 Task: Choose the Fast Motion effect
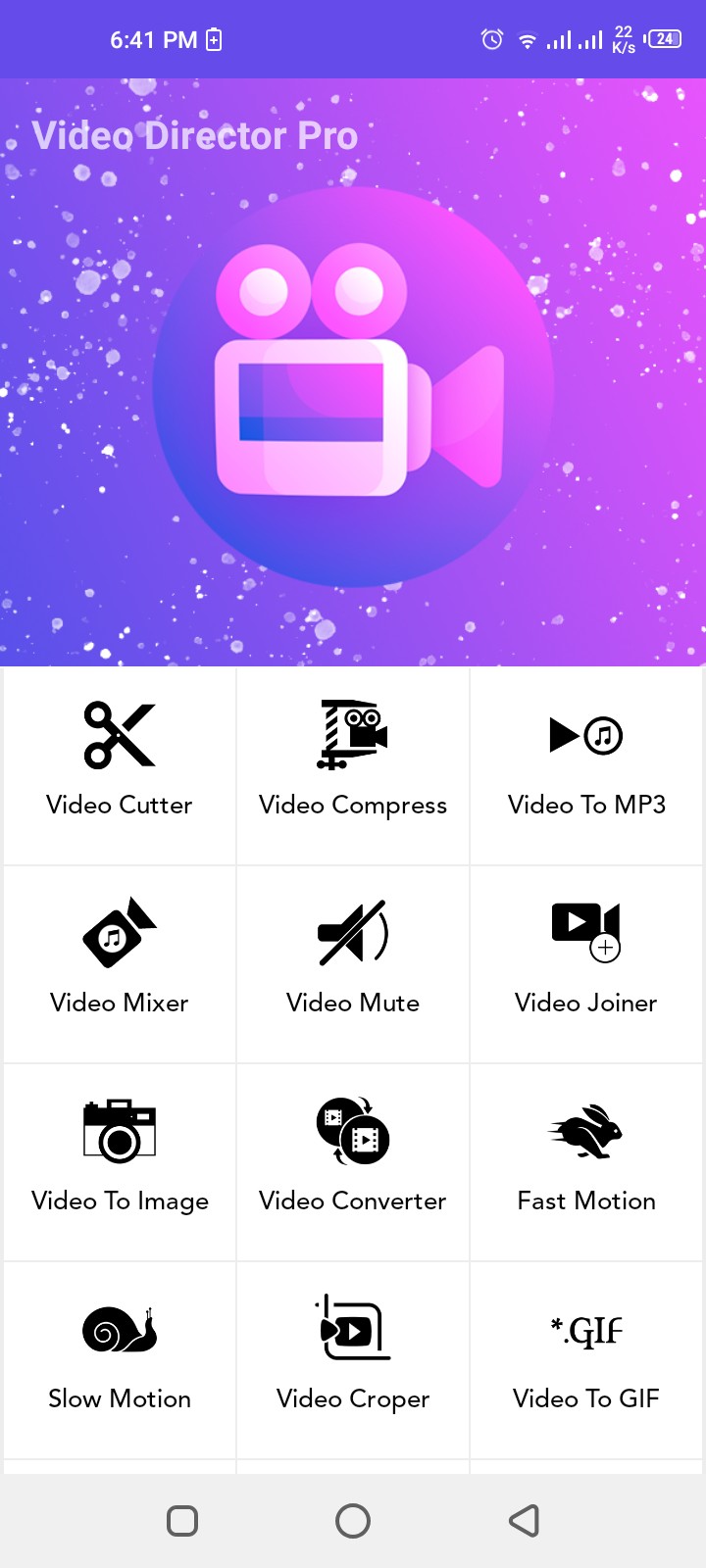point(586,1161)
